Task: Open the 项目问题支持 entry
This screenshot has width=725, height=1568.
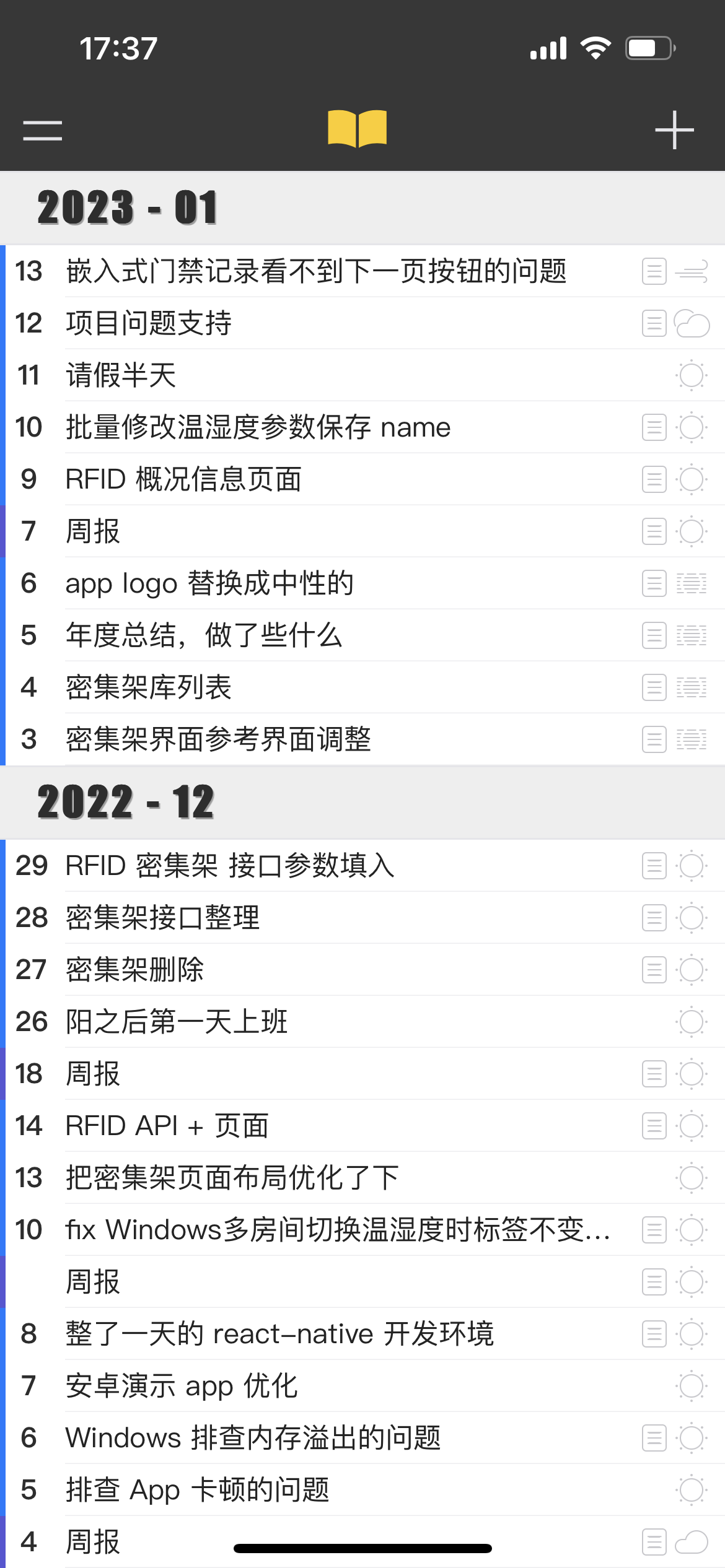Action: pyautogui.click(x=149, y=323)
